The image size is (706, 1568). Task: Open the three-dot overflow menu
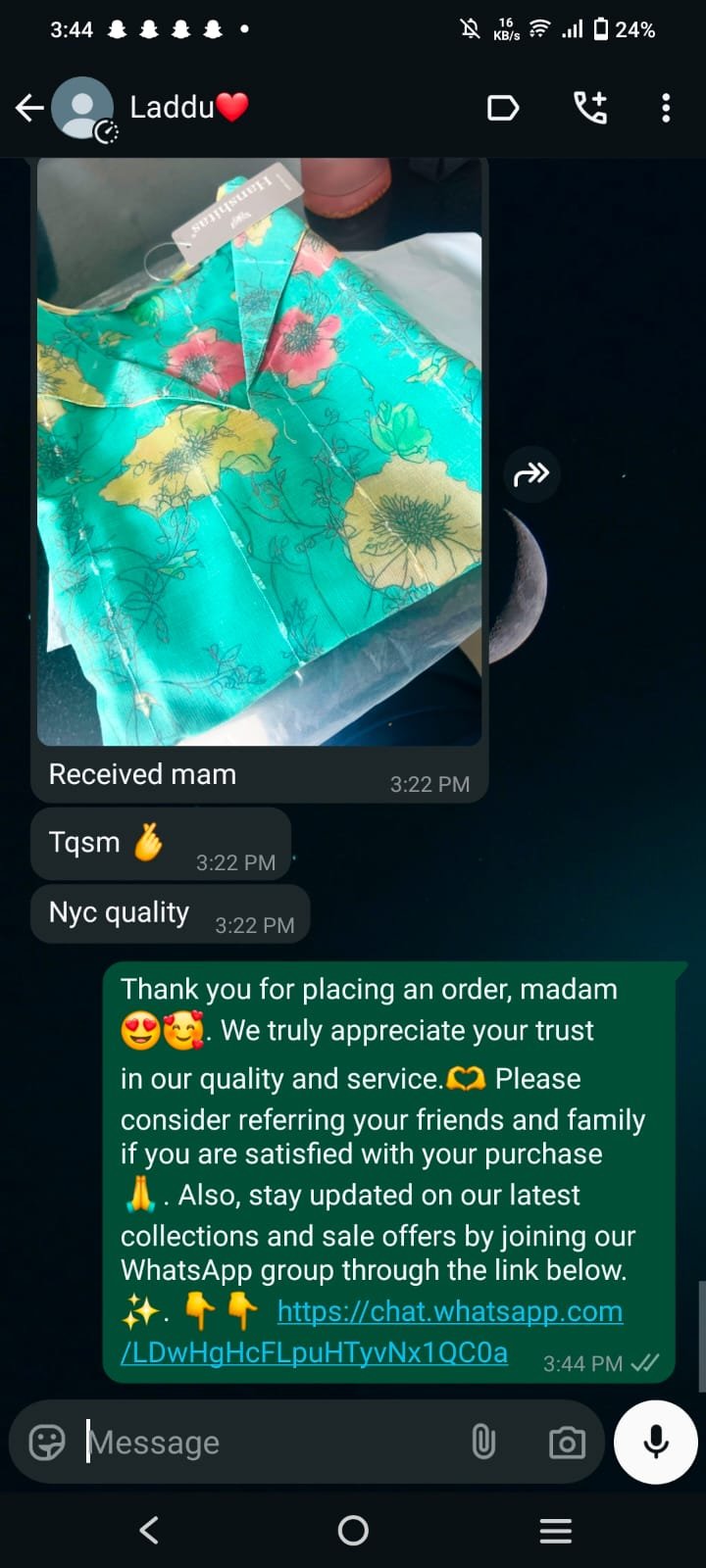[666, 108]
